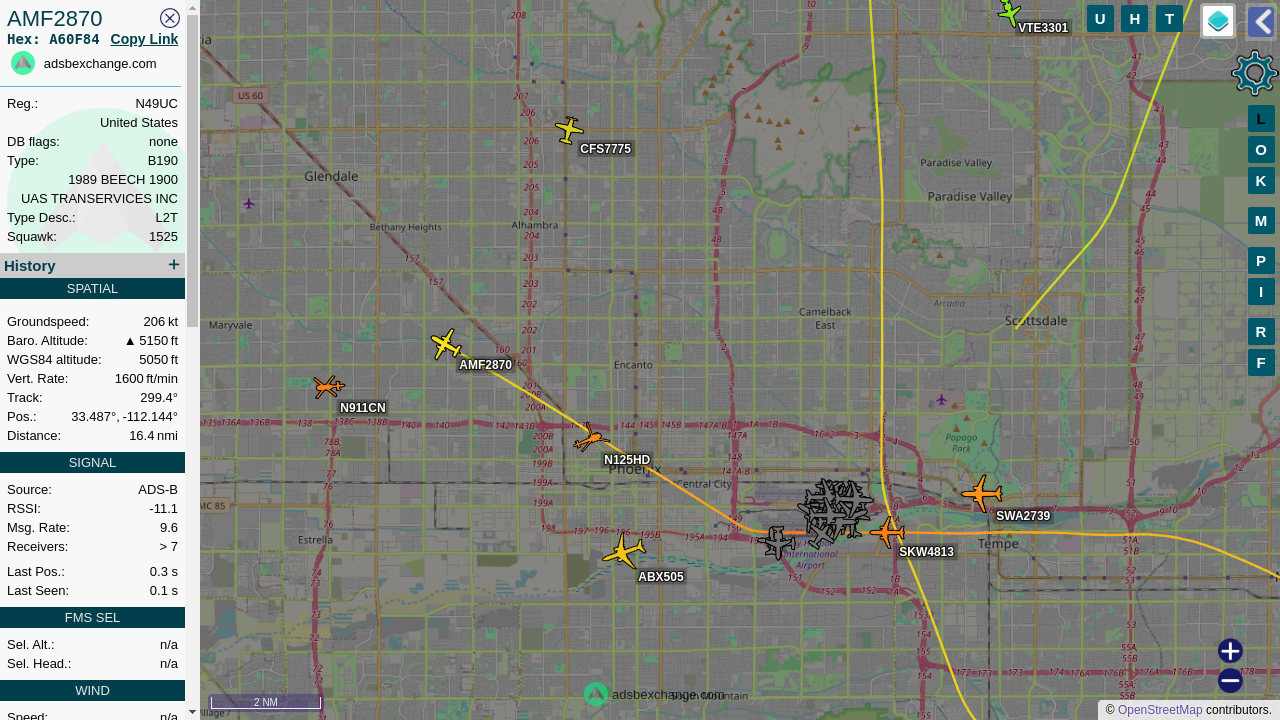The width and height of the screenshot is (1280, 720).
Task: Close the AMF2870 aircraft info panel
Action: [170, 18]
